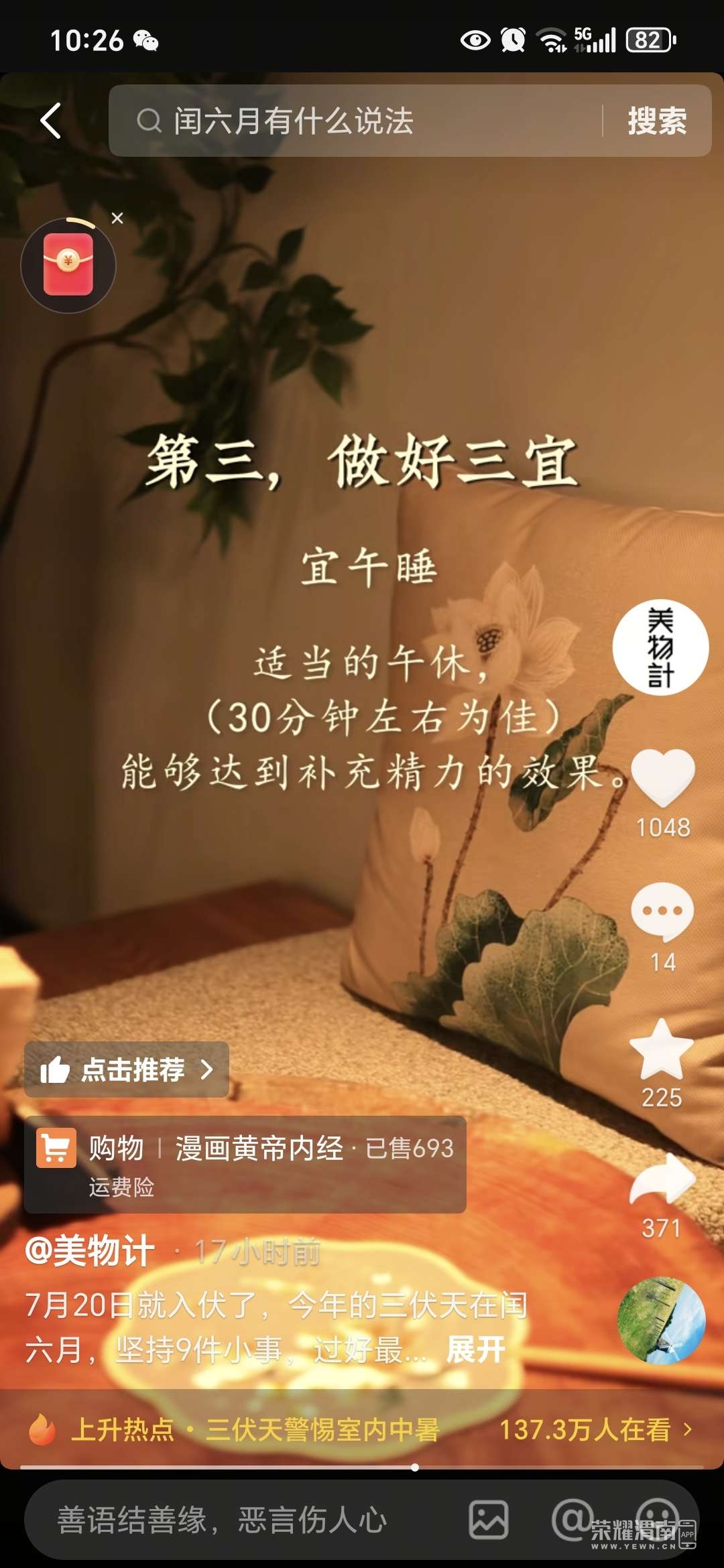Dismiss the red envelope widget
Image resolution: width=724 pixels, height=1568 pixels.
pos(117,218)
